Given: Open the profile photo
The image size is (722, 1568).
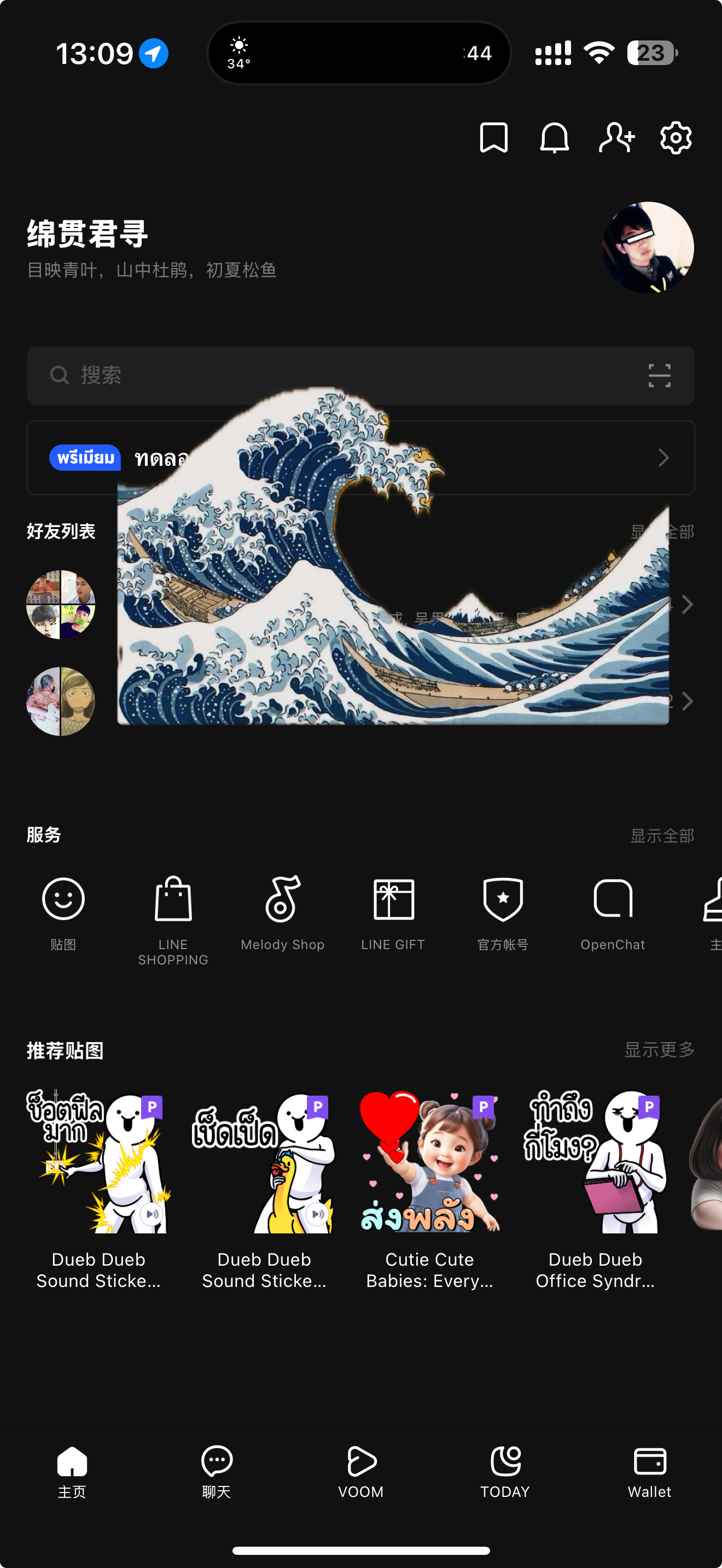Looking at the screenshot, I should tap(648, 247).
